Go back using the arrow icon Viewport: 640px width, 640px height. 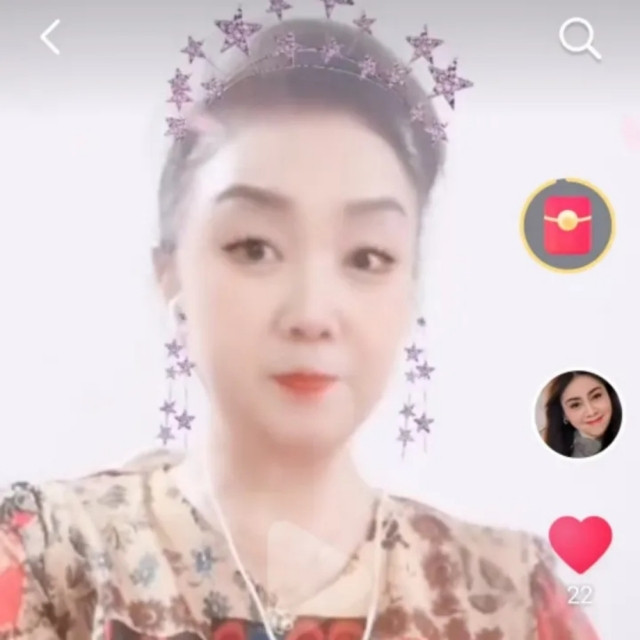[50, 38]
